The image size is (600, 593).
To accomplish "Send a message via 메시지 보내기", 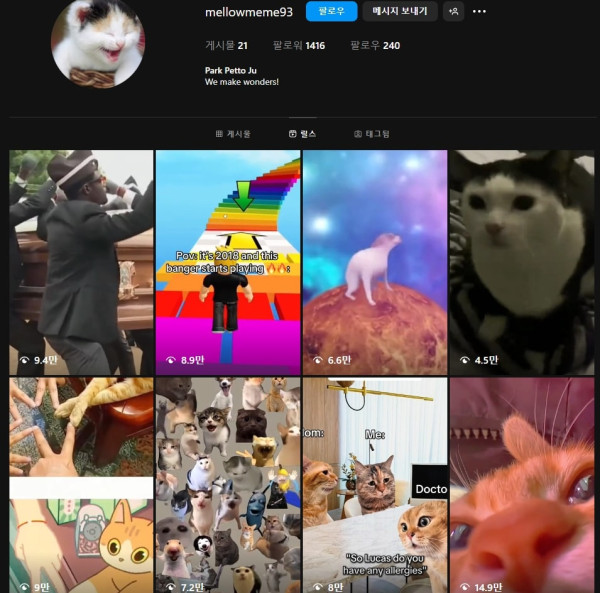I will [399, 11].
